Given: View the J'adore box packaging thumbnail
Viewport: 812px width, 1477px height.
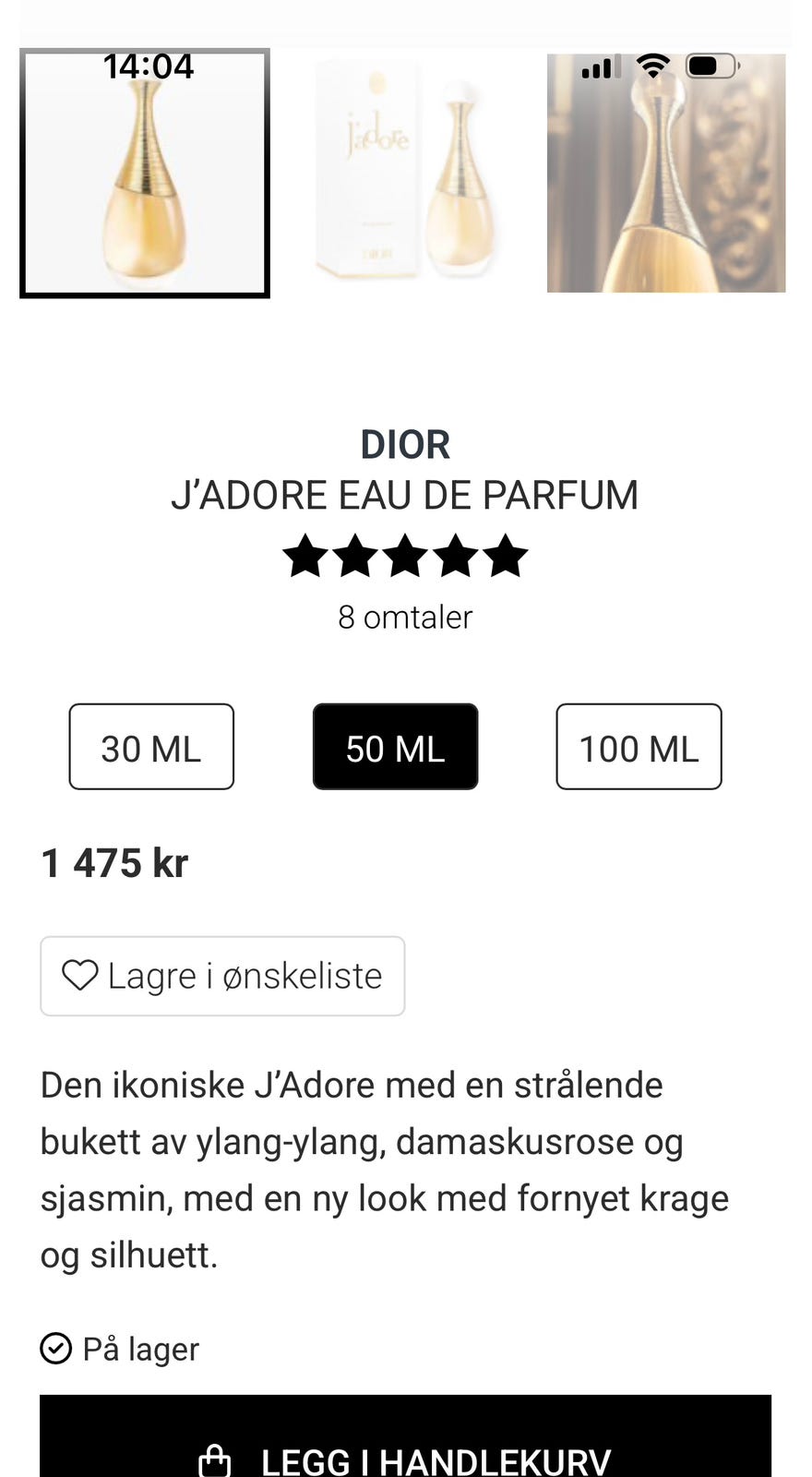Looking at the screenshot, I should (x=406, y=174).
